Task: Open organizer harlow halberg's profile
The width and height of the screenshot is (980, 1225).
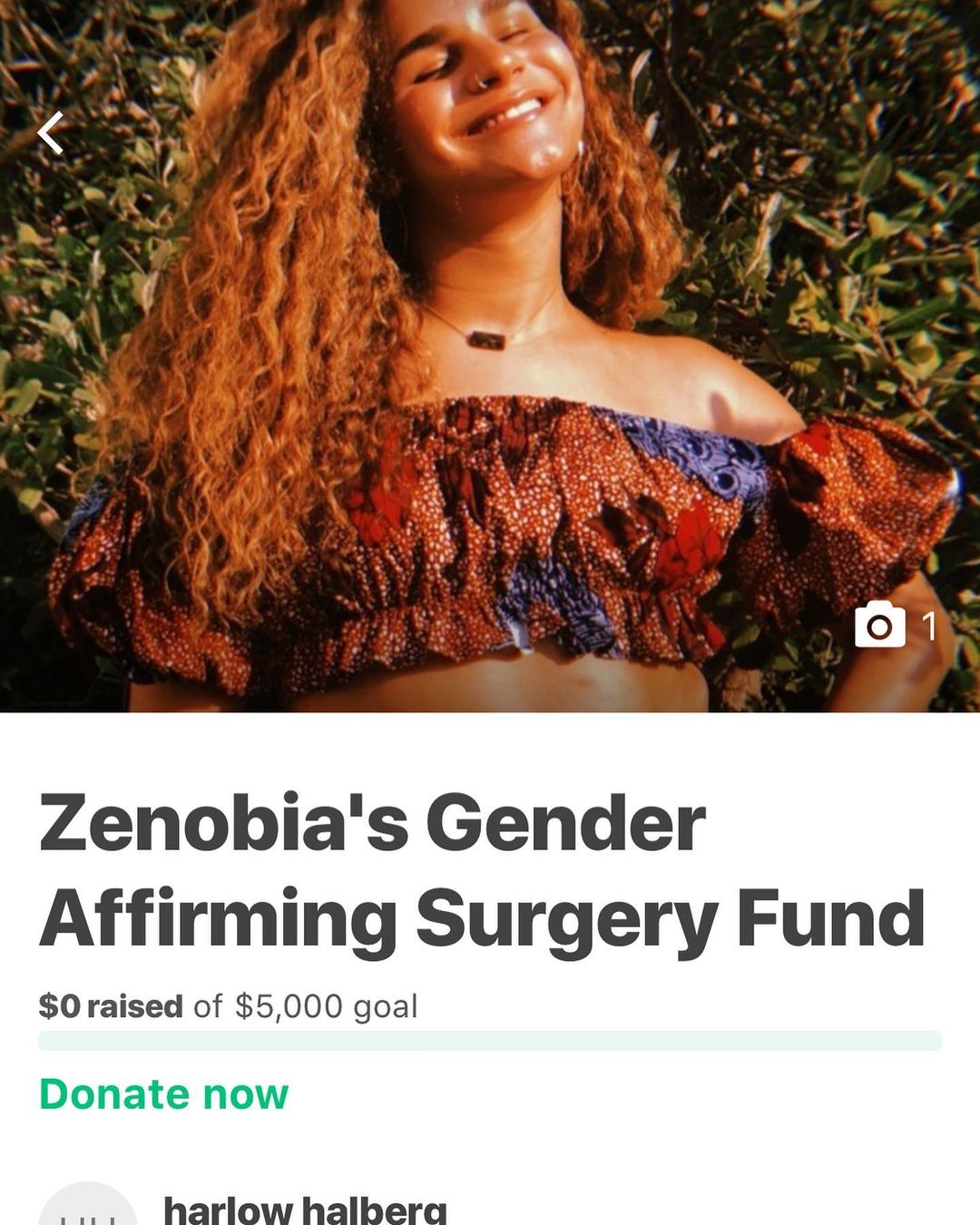Action: click(305, 1209)
